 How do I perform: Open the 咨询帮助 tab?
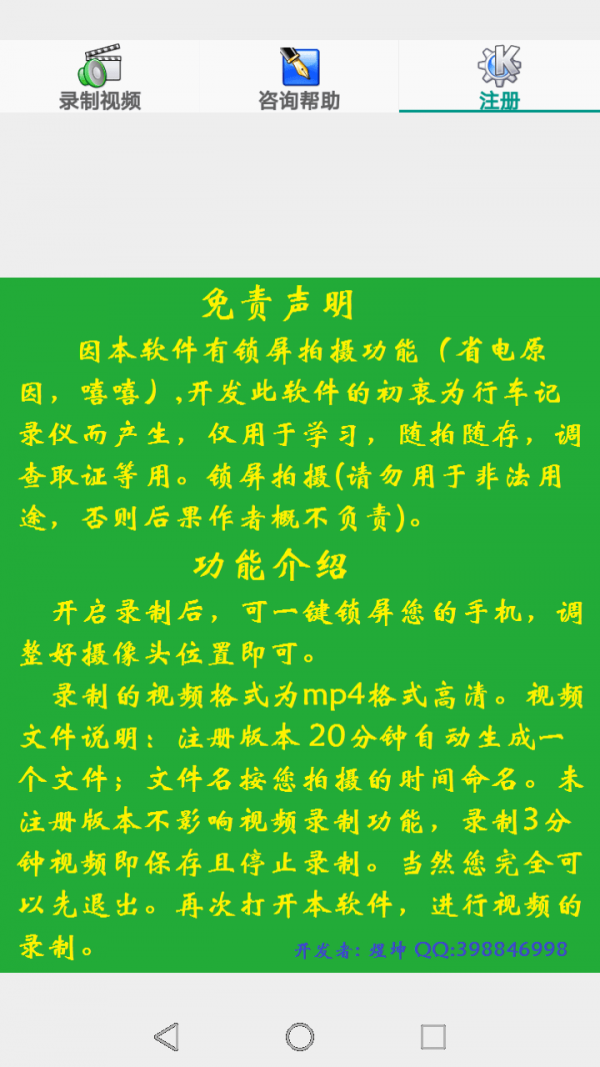pos(299,77)
